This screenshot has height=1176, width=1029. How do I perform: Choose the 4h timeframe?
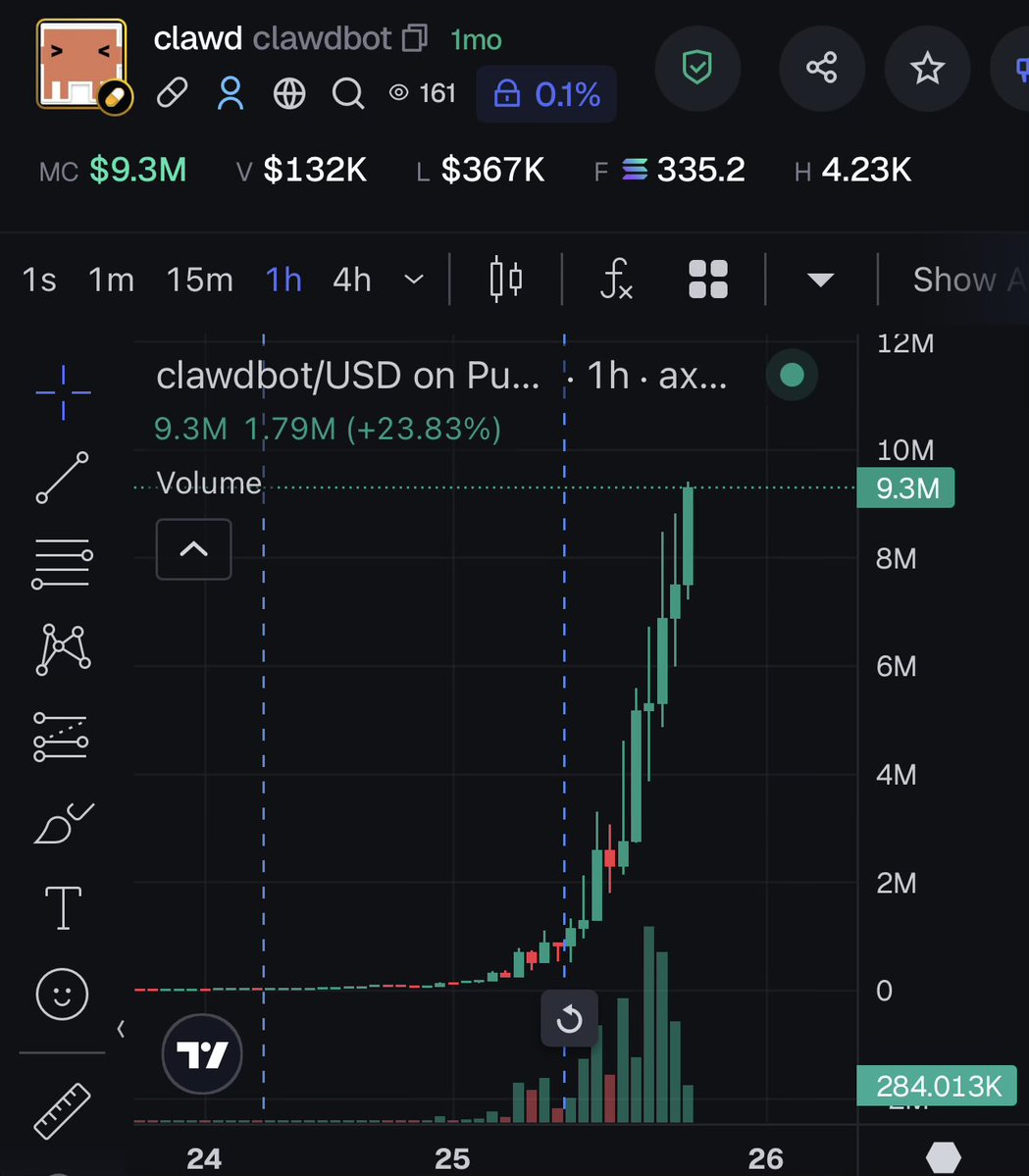coord(352,280)
